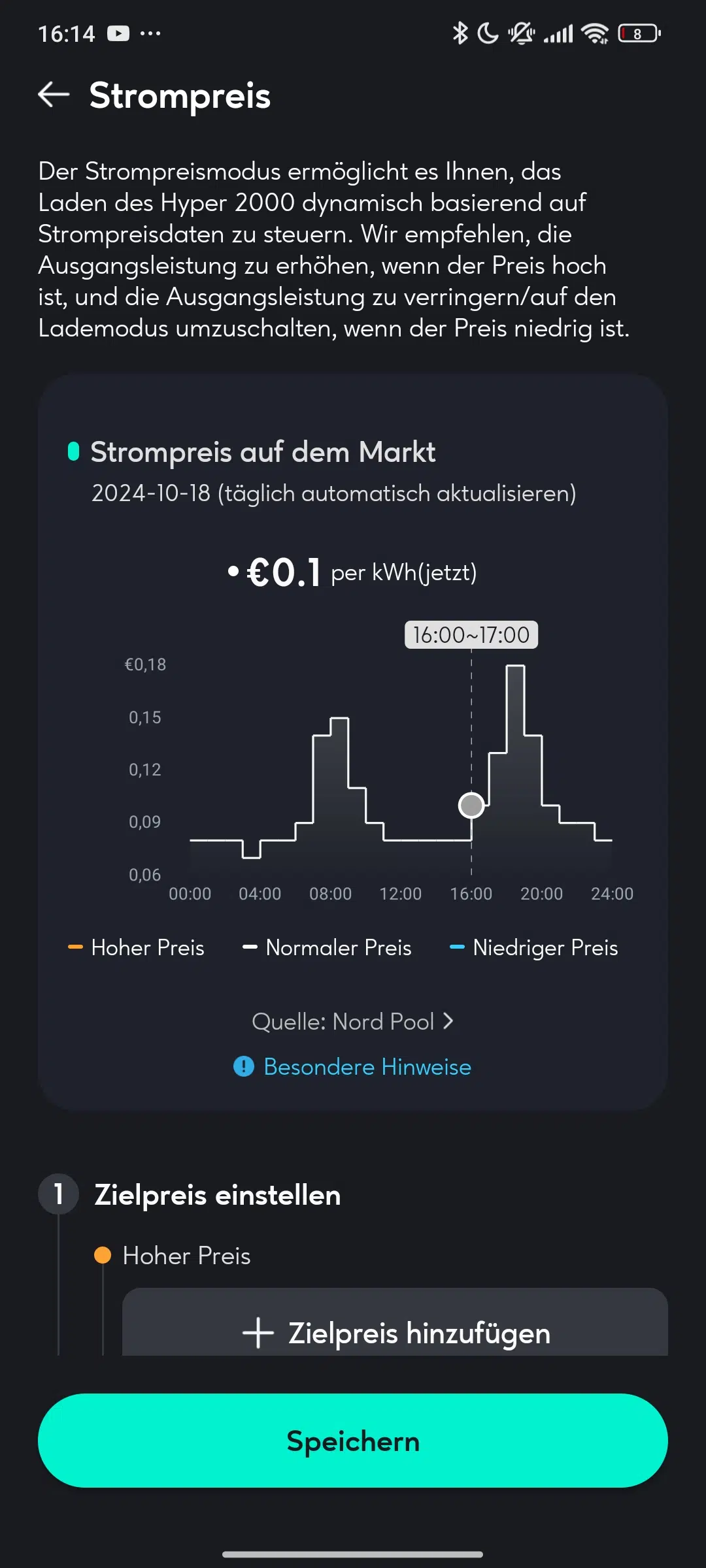706x1568 pixels.
Task: Save settings with the Speichern button
Action: (353, 1441)
